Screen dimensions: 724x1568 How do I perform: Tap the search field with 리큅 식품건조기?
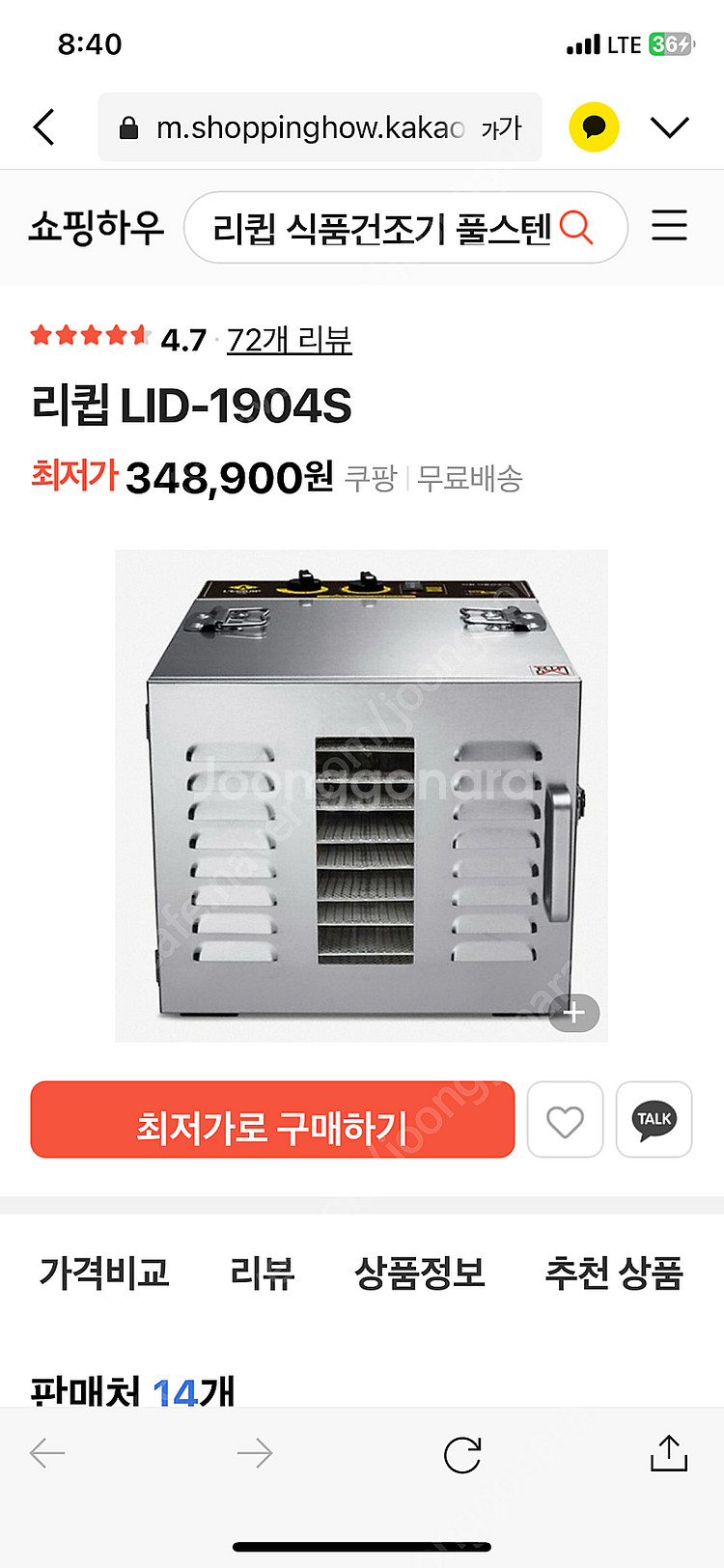(x=381, y=228)
